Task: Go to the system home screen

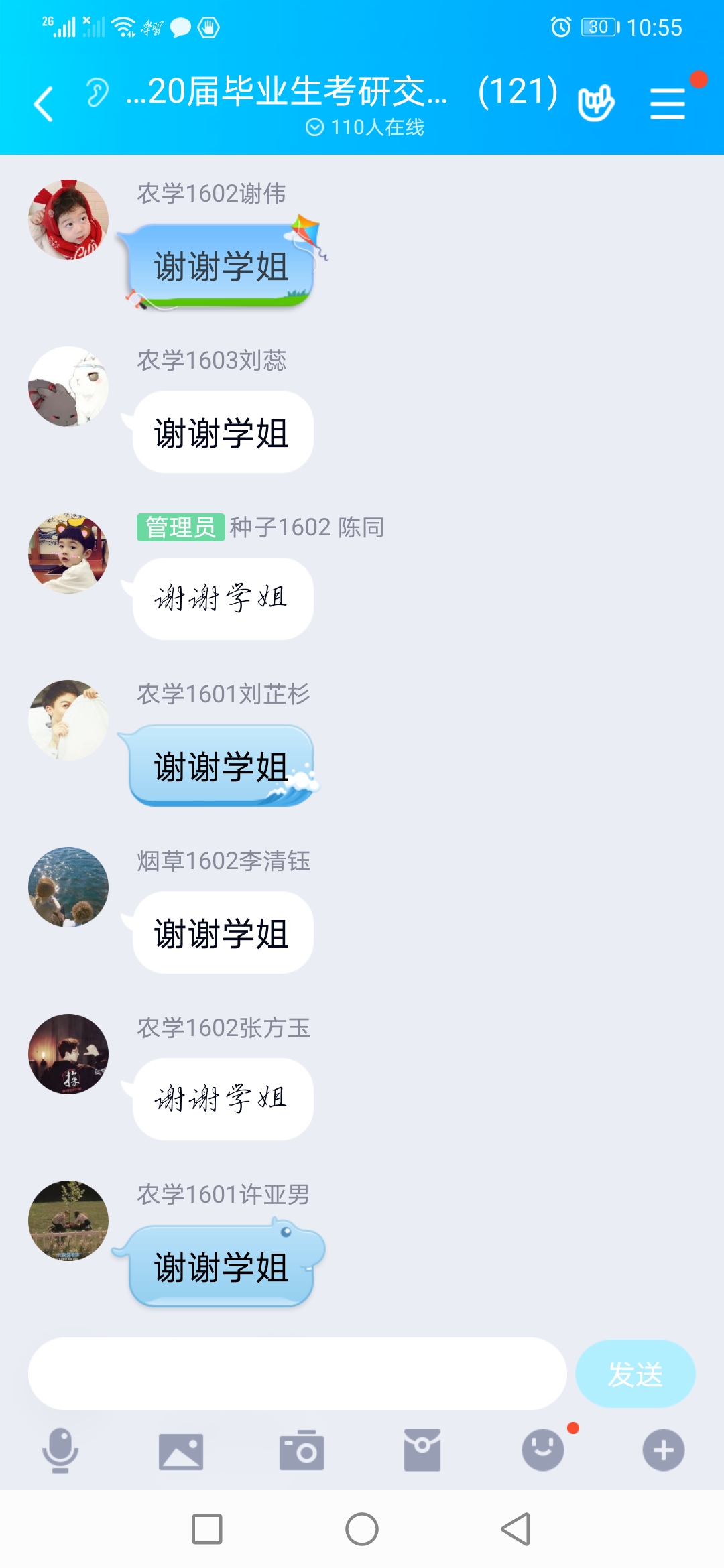Action: point(362,1529)
